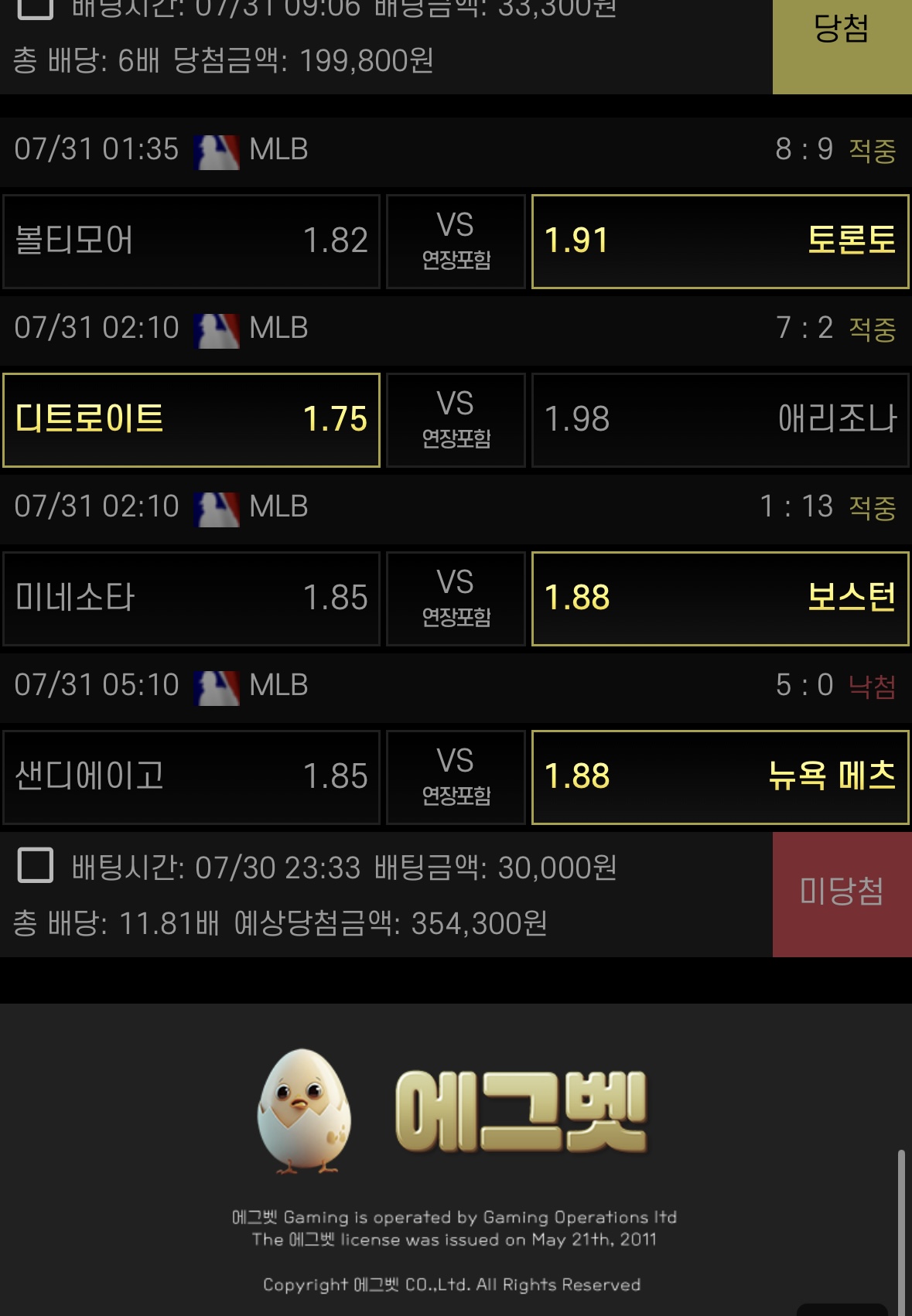Select 디트로이트 at 1.75 odds
The height and width of the screenshot is (1316, 912).
(191, 420)
